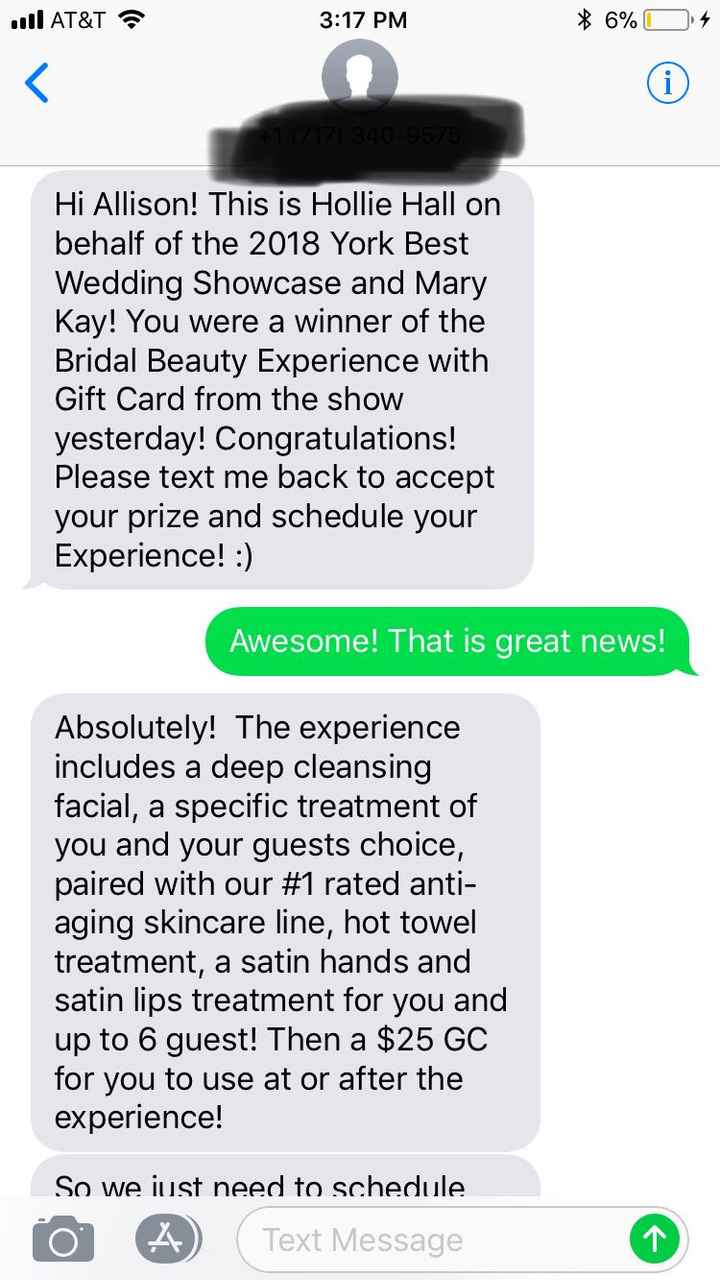Viewport: 720px width, 1280px height.
Task: Open the camera from the message bar
Action: click(x=62, y=1238)
